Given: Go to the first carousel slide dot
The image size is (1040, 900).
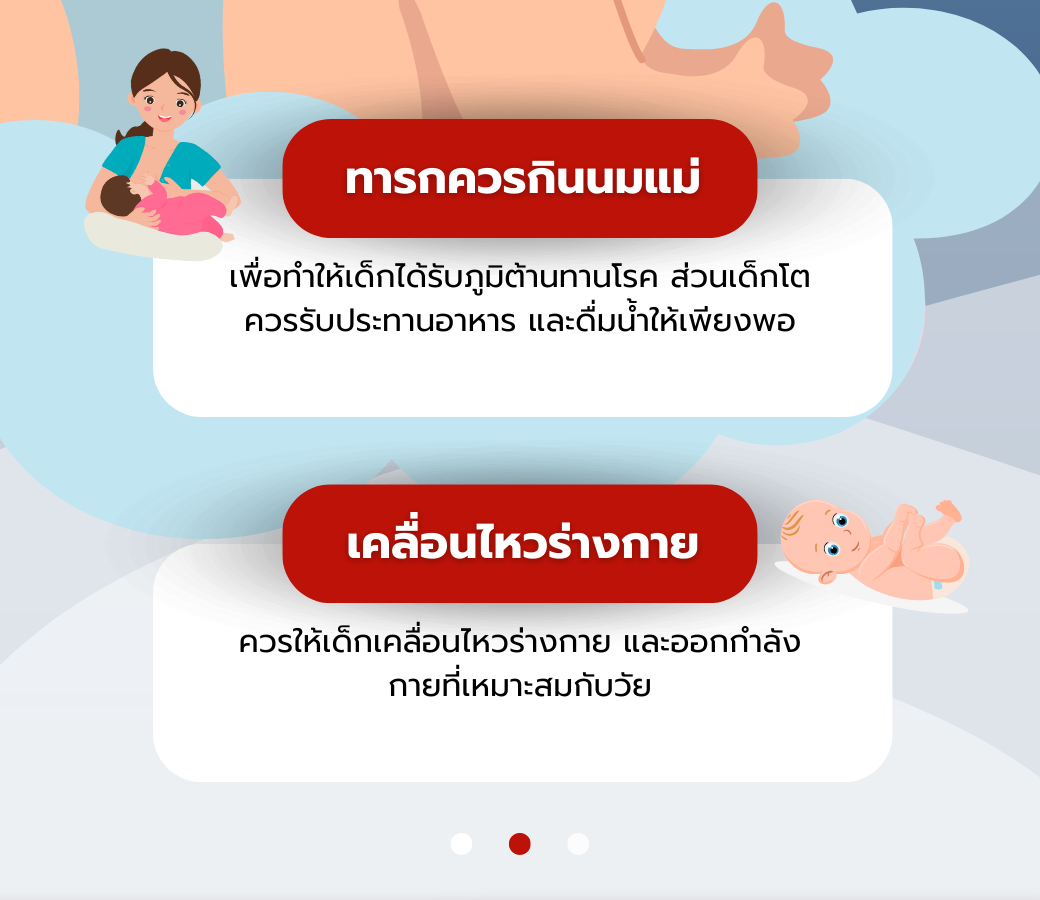Looking at the screenshot, I should [x=461, y=844].
